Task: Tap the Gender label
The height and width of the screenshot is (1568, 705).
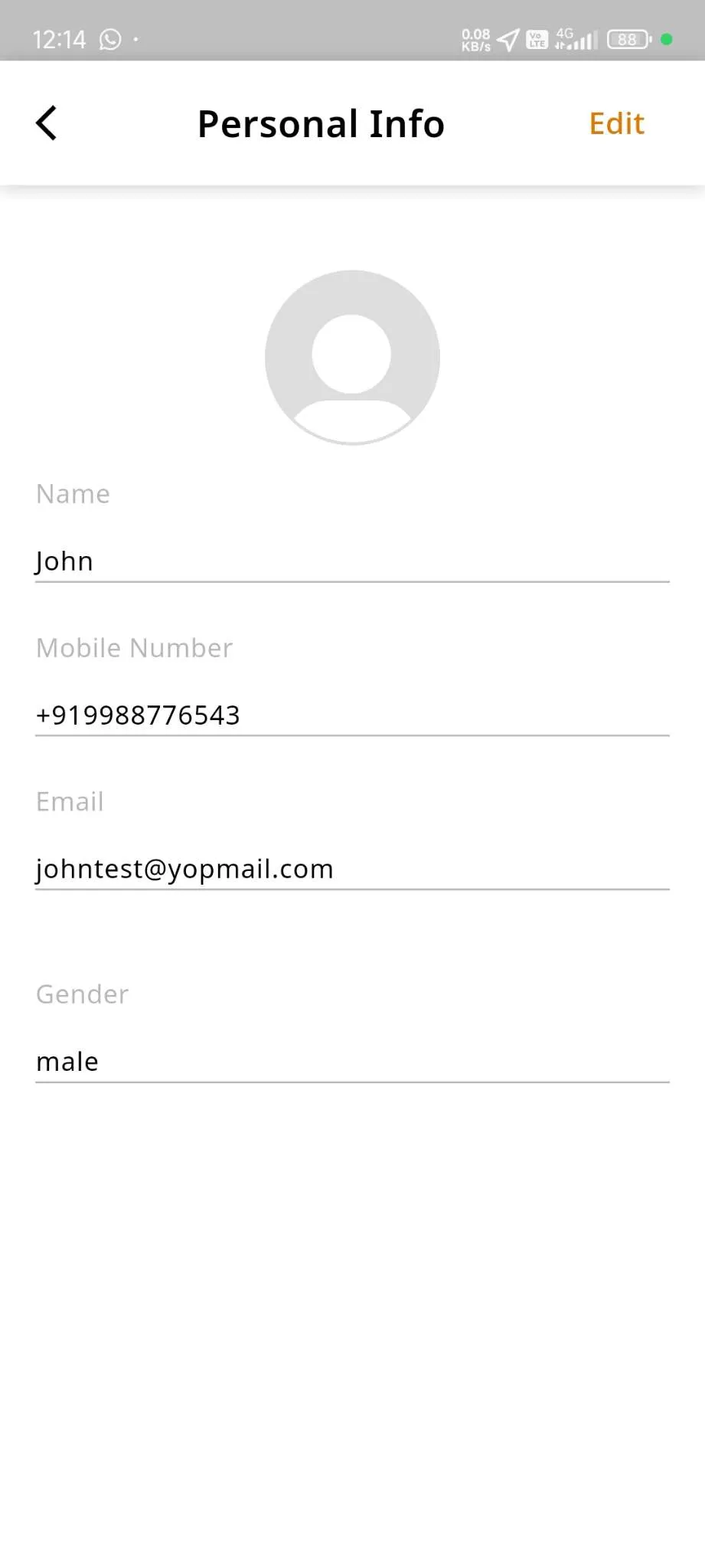Action: 82,994
